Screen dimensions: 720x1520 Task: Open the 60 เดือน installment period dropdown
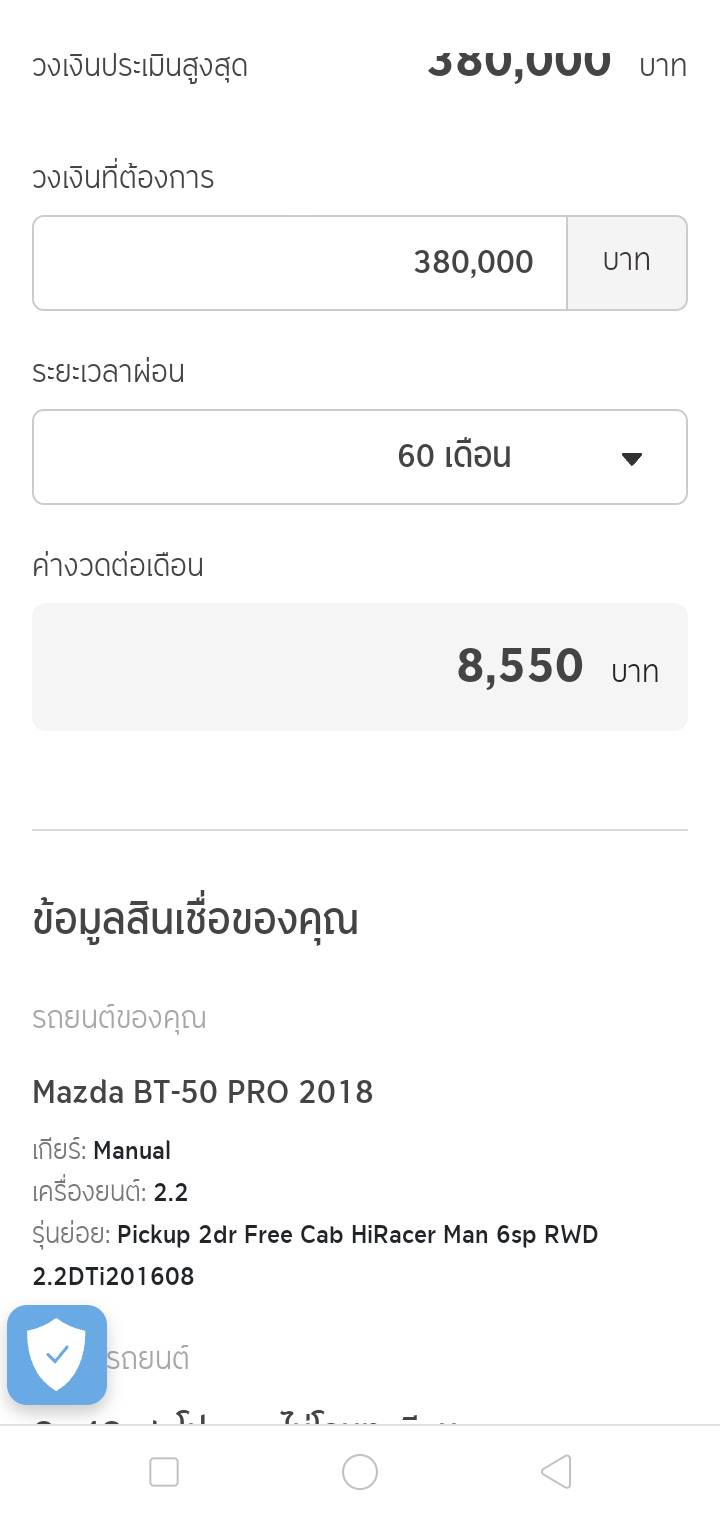(x=360, y=457)
